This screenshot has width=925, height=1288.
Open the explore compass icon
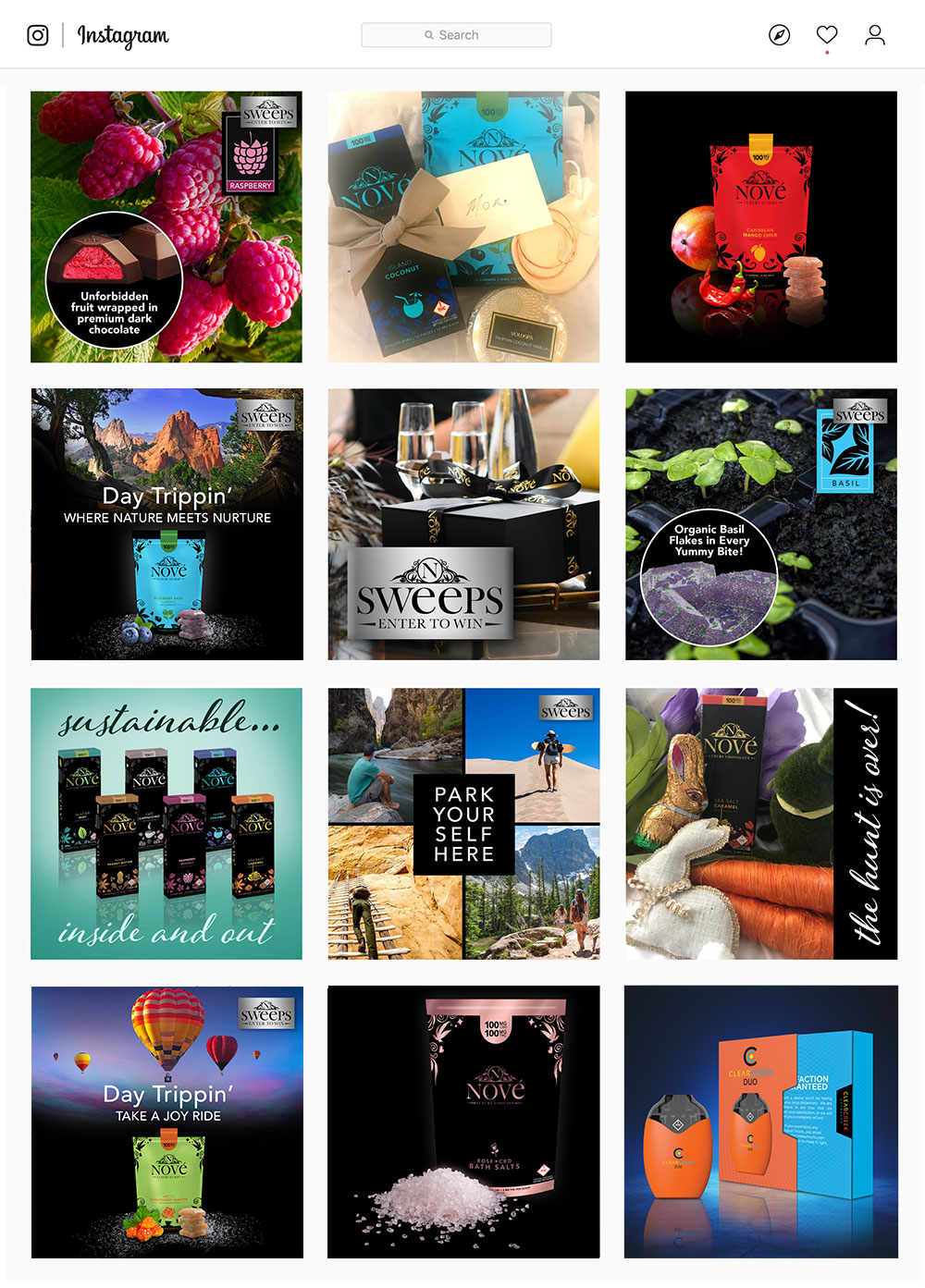coord(779,35)
